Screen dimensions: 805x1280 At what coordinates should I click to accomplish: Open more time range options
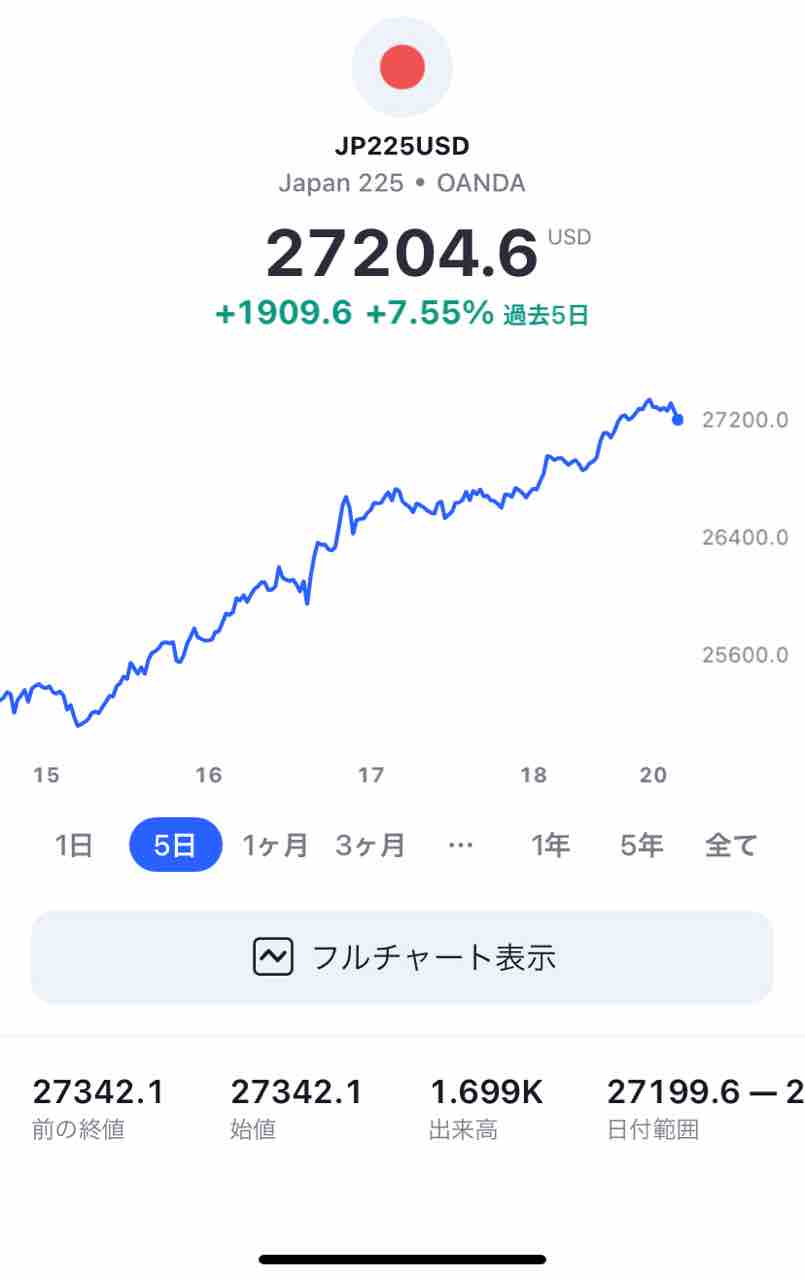[460, 846]
